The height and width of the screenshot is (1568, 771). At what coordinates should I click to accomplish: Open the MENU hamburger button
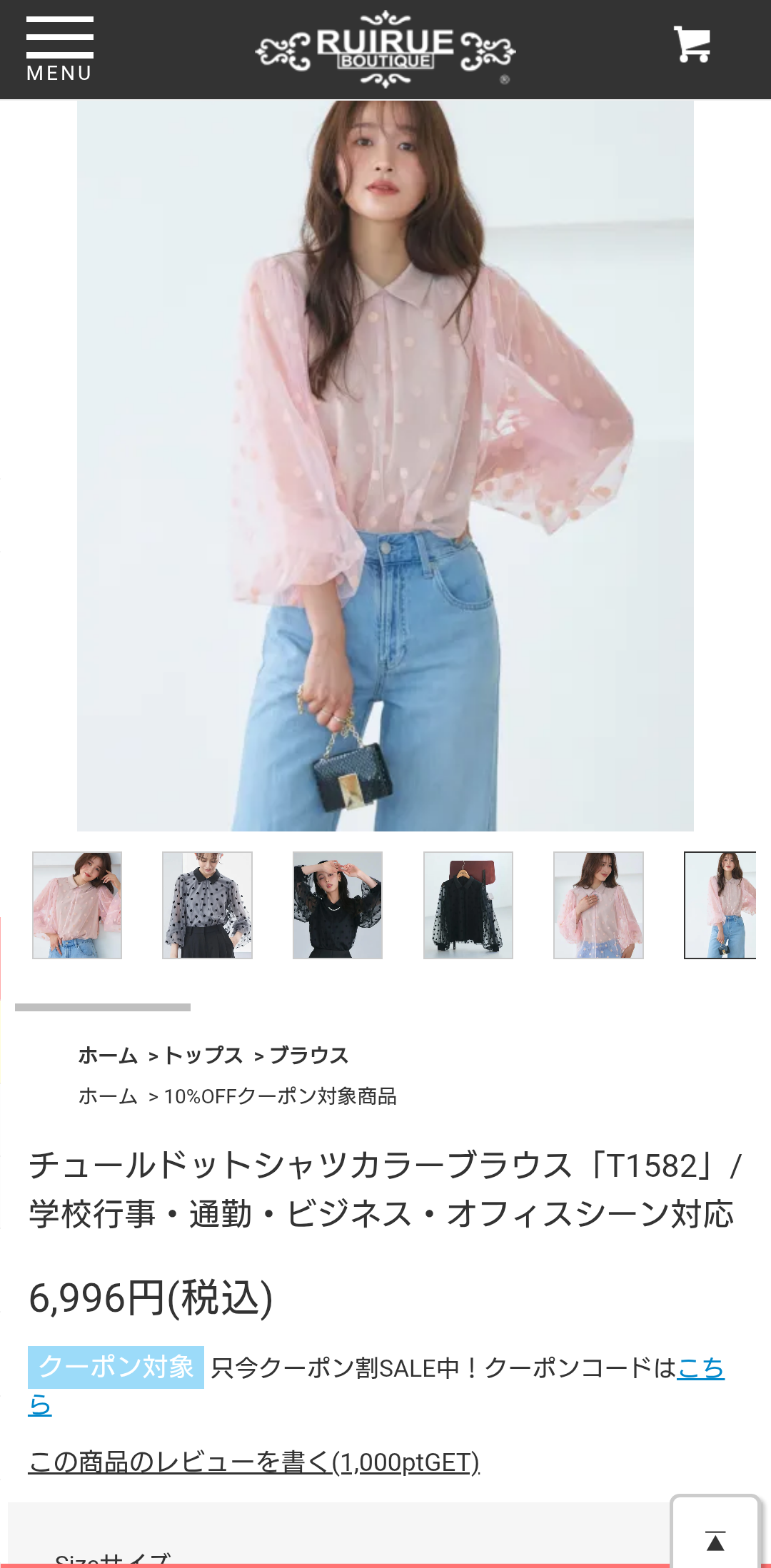point(59,49)
